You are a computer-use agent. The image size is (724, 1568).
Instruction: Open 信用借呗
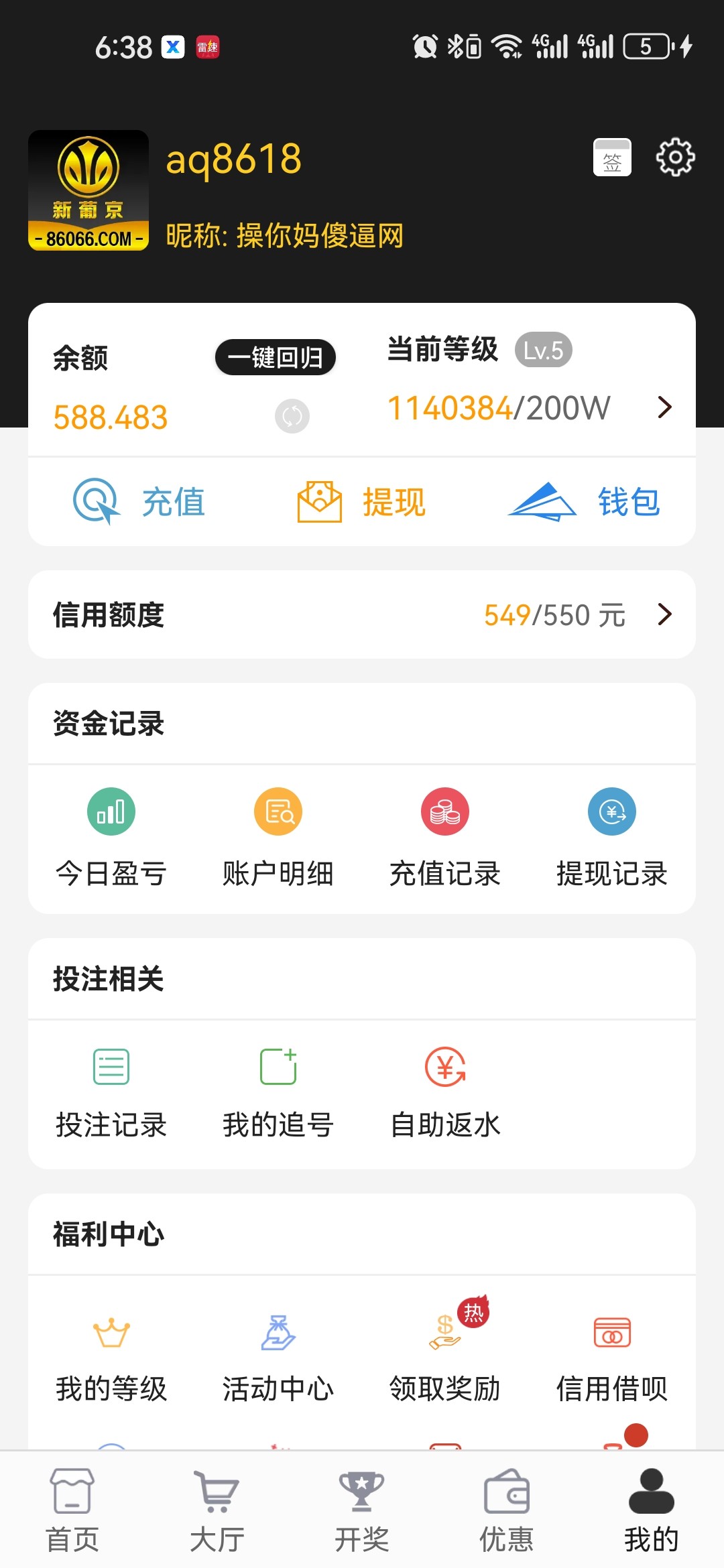[x=612, y=1354]
